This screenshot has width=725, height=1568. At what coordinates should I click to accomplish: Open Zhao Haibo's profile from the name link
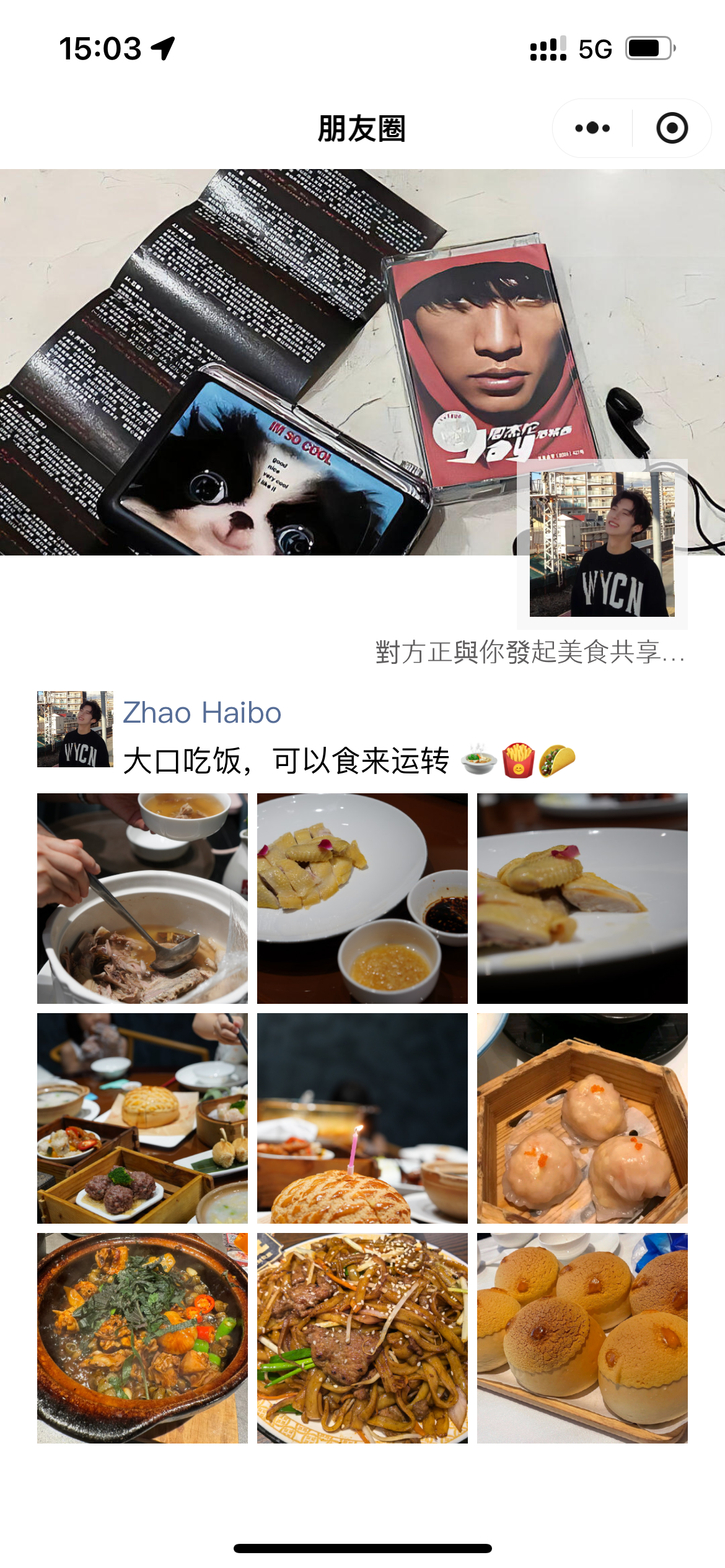(202, 712)
